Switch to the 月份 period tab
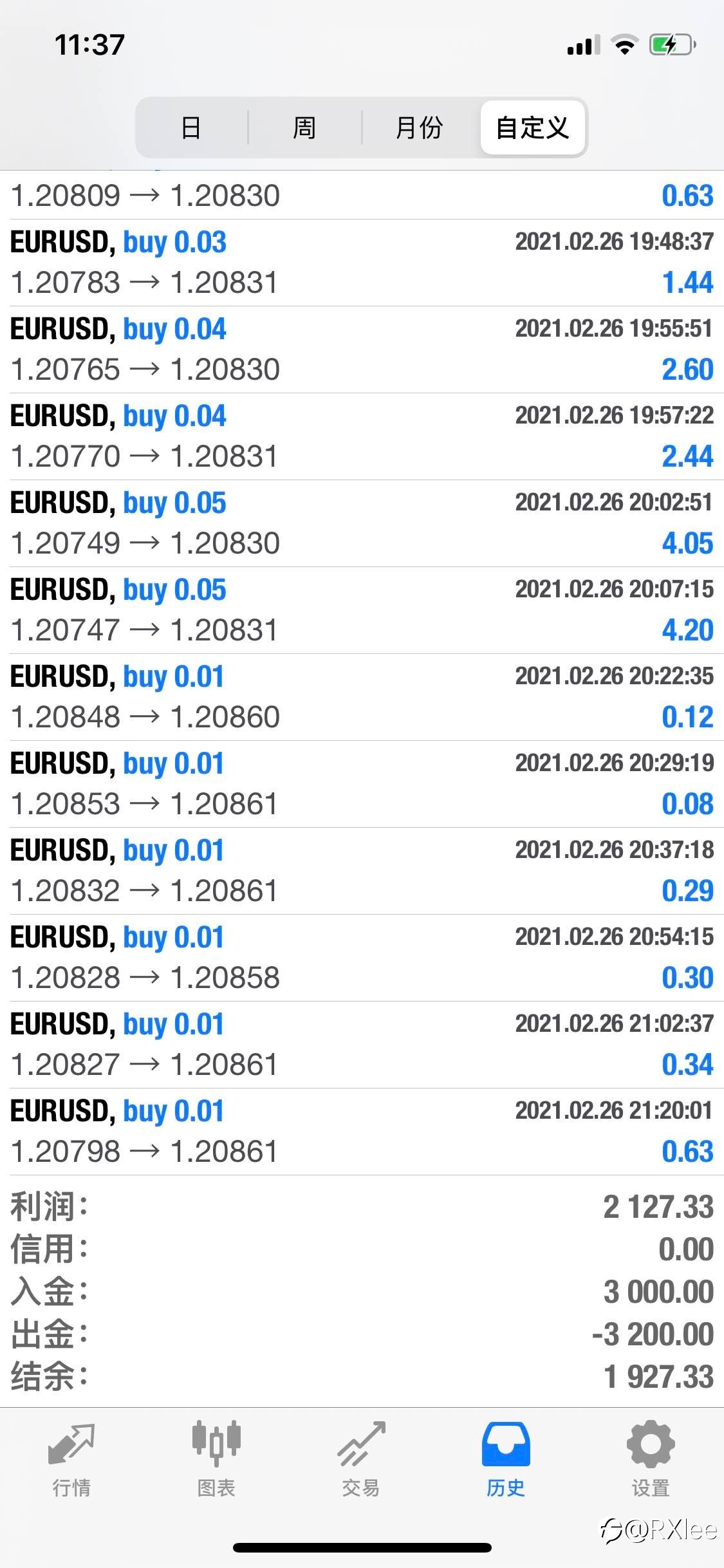The height and width of the screenshot is (1568, 724). point(420,127)
